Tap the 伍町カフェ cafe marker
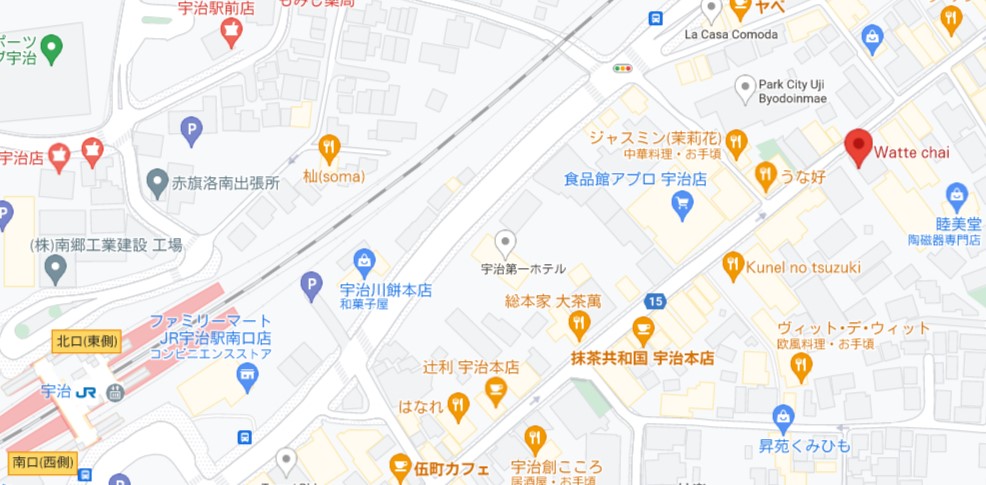986x485 pixels. tap(401, 467)
